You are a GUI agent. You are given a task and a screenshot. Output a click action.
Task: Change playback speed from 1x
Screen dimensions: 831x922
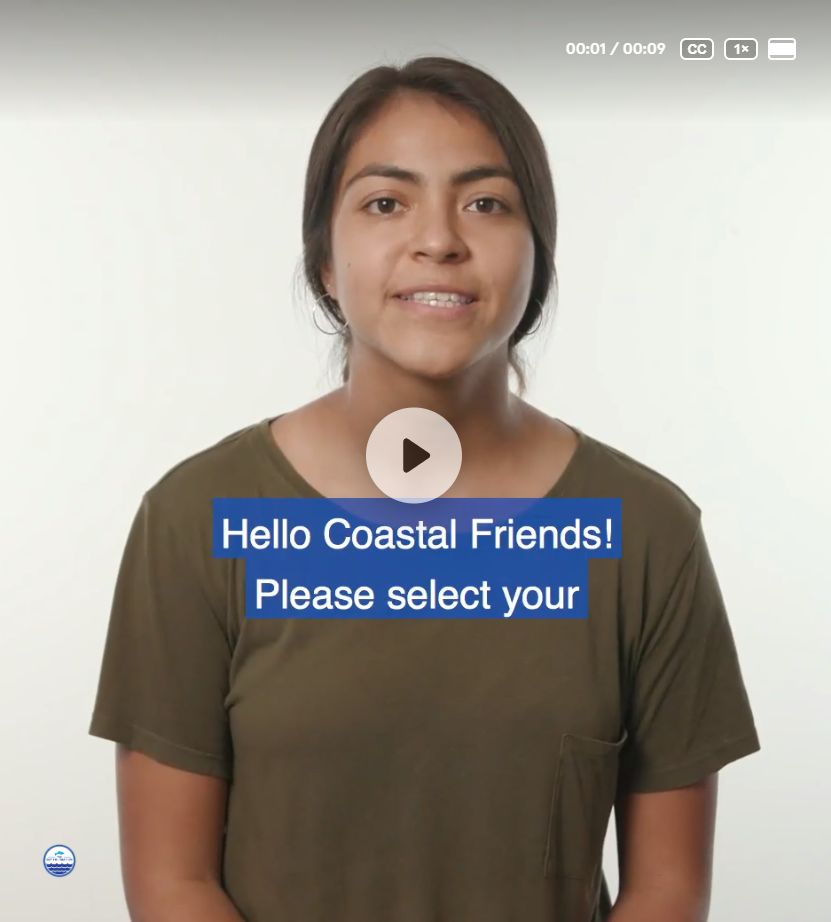740,49
